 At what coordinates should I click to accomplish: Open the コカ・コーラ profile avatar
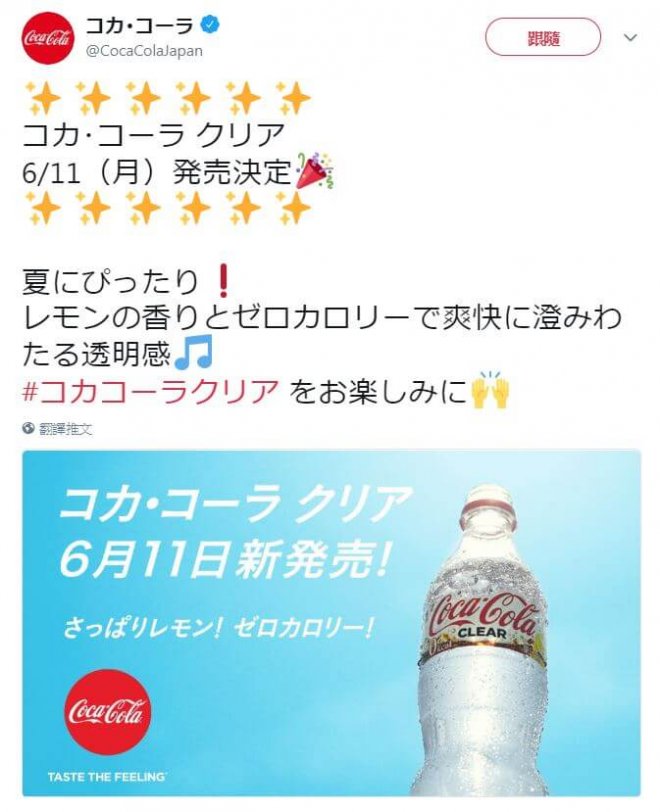(x=48, y=37)
